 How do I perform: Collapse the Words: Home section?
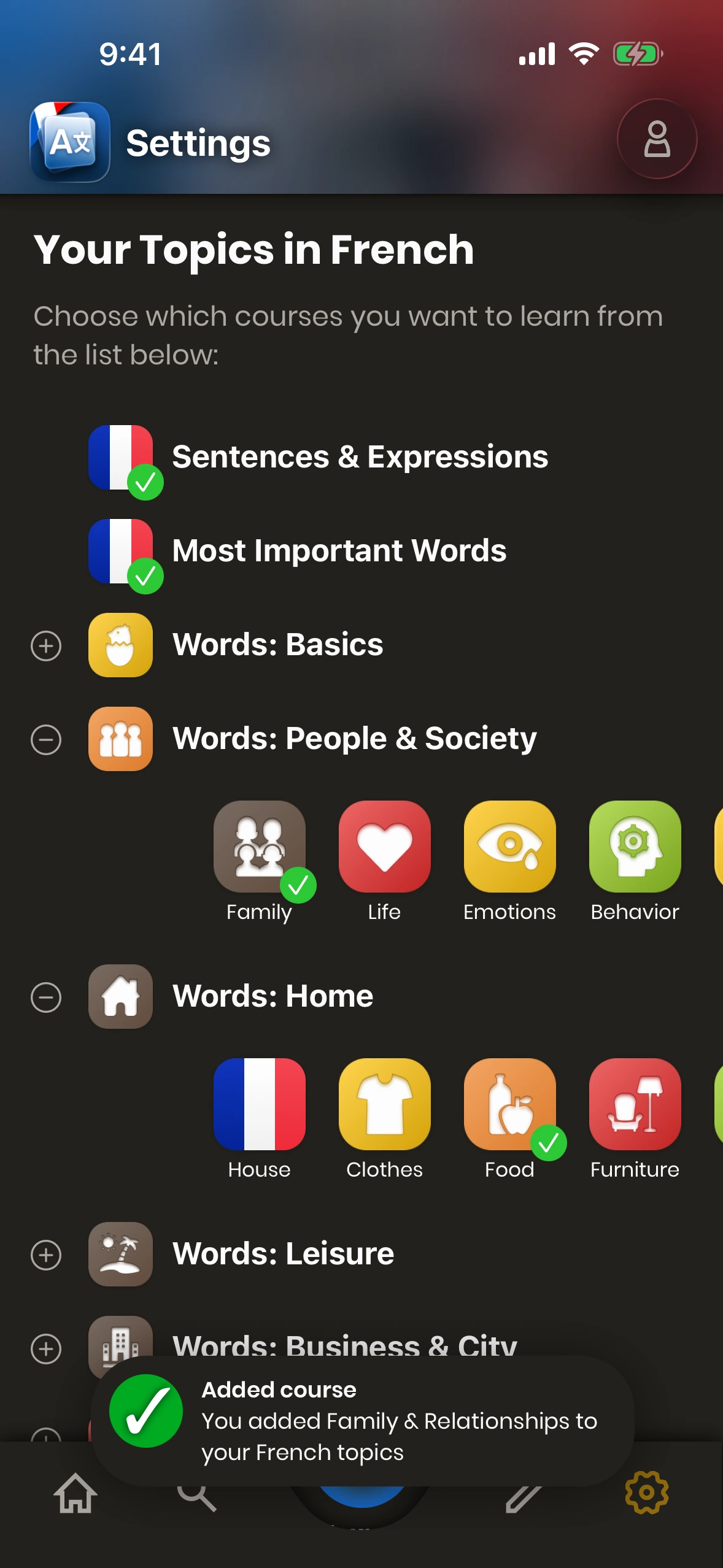(46, 997)
